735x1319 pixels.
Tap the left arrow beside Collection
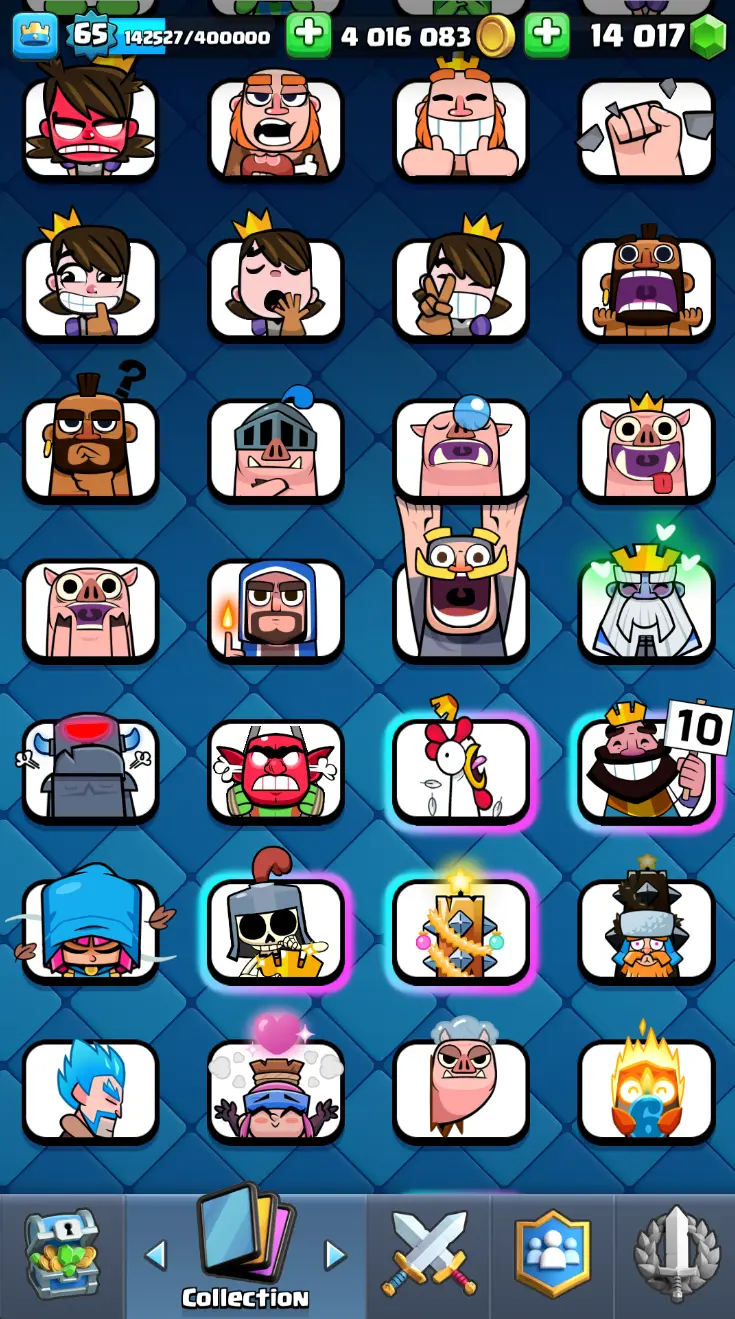(x=155, y=1254)
